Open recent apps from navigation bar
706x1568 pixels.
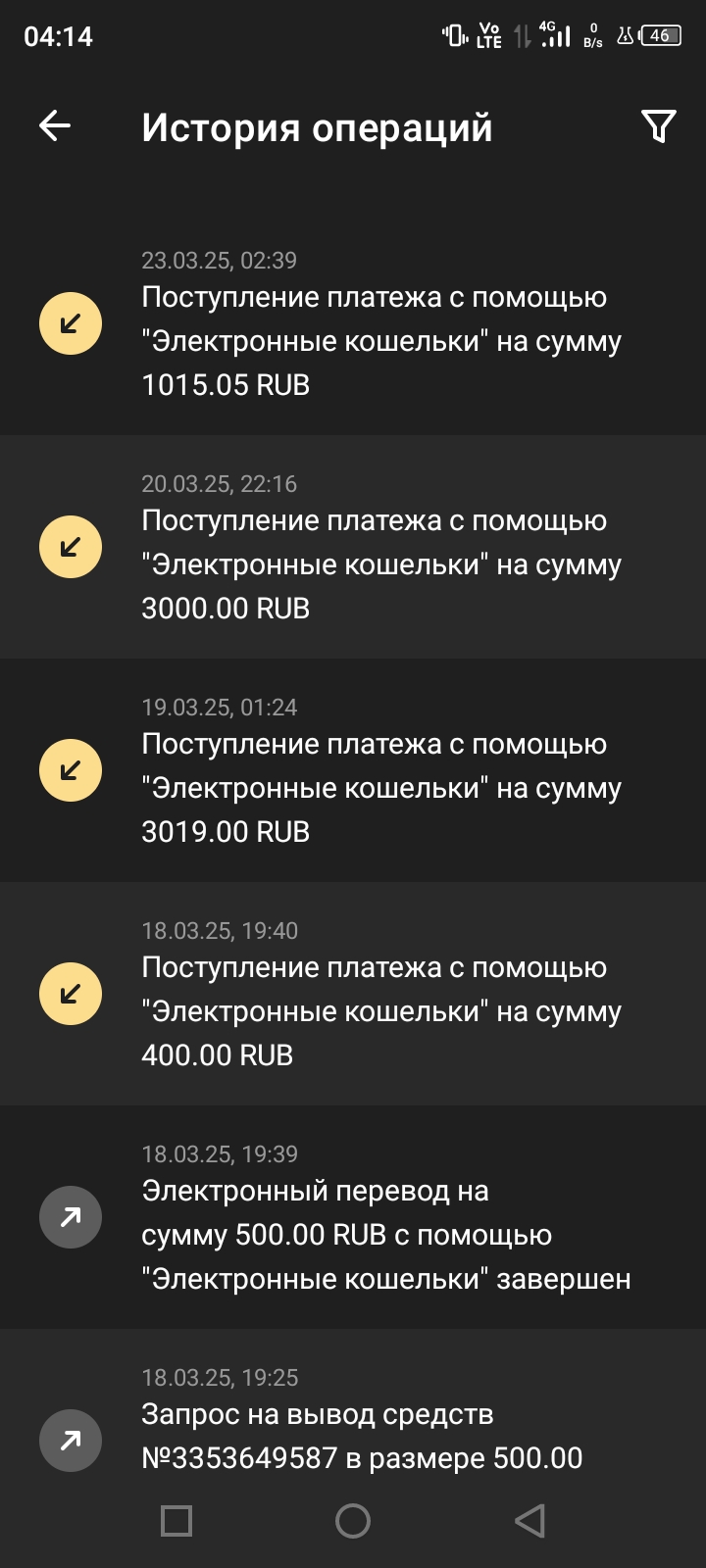176,1521
